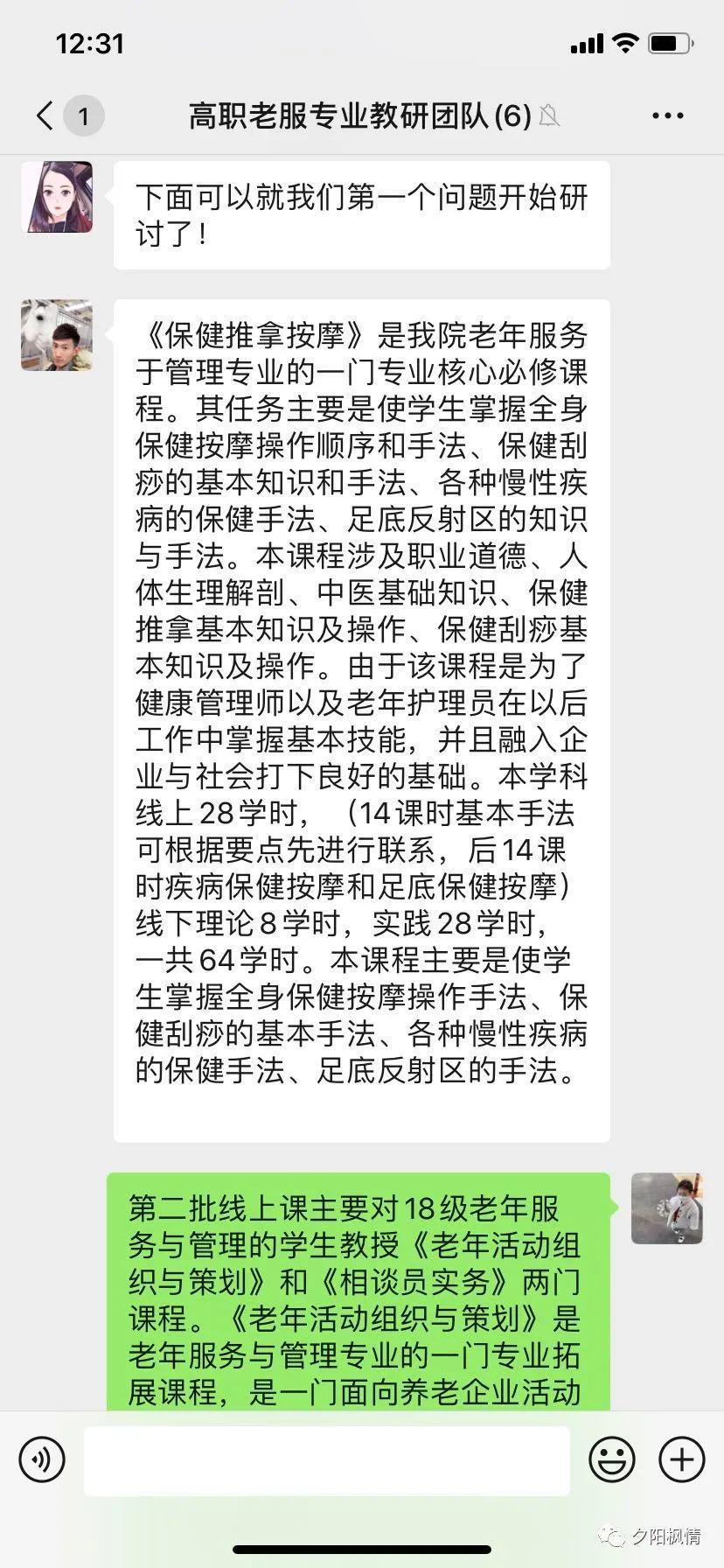Open my own avatar next to green message

667,1208
